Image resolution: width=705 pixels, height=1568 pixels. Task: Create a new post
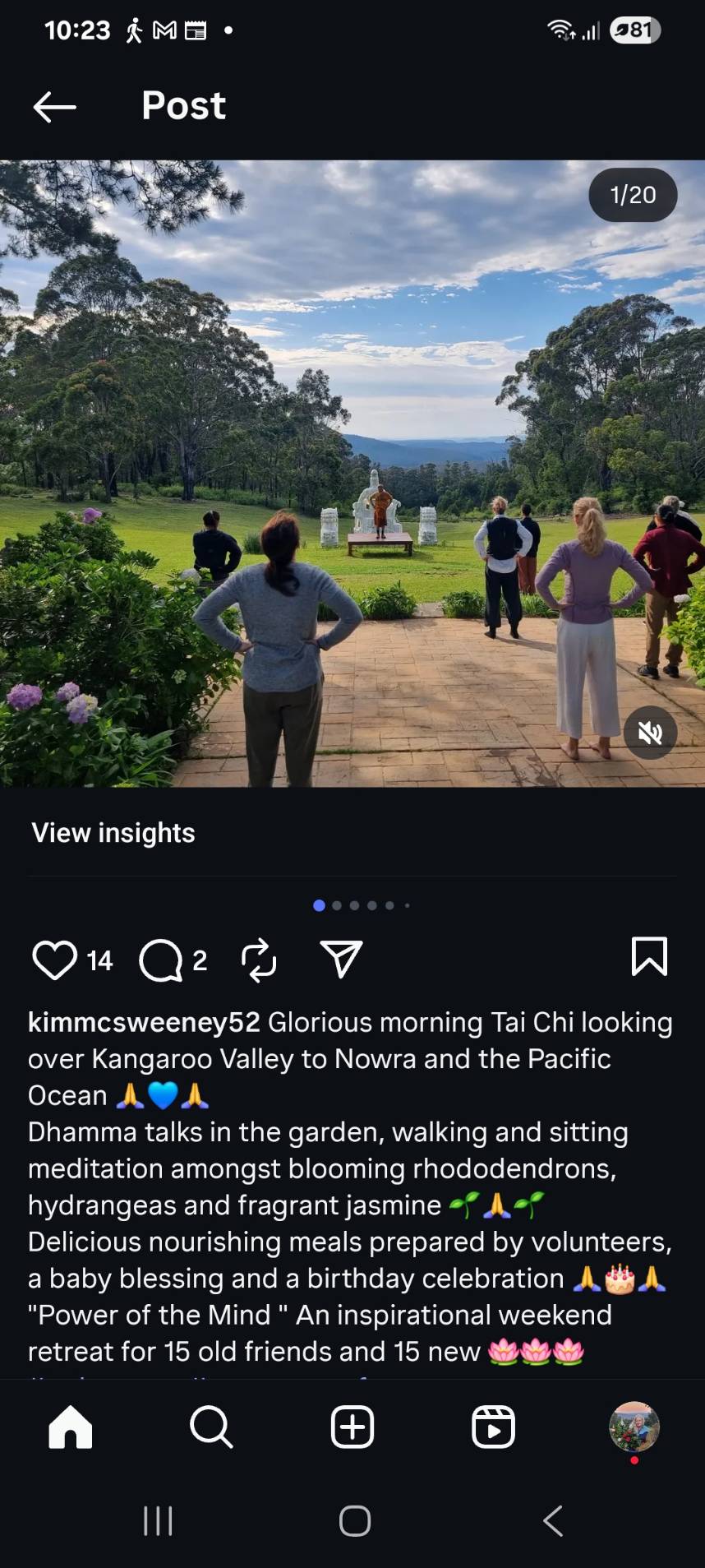coord(352,1427)
